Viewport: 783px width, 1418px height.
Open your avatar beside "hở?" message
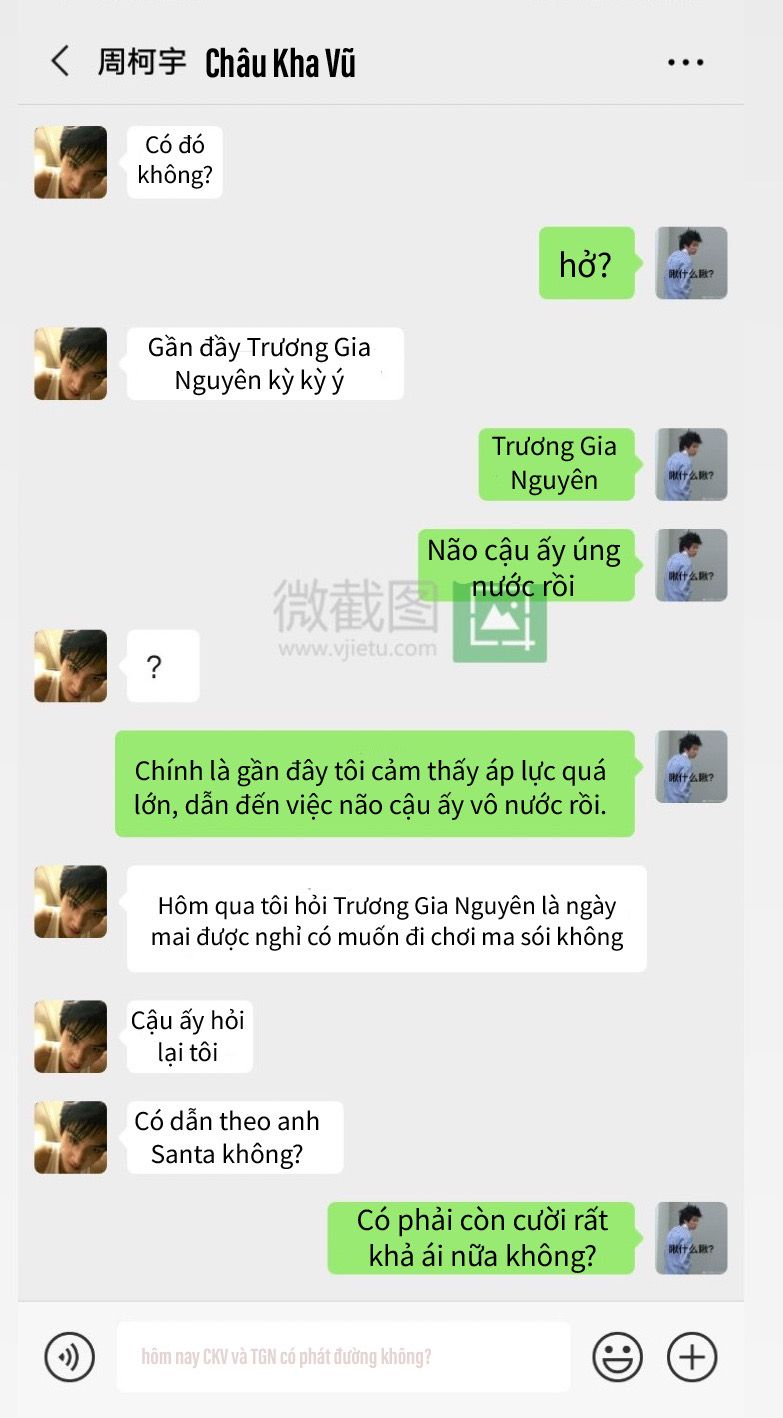click(691, 263)
